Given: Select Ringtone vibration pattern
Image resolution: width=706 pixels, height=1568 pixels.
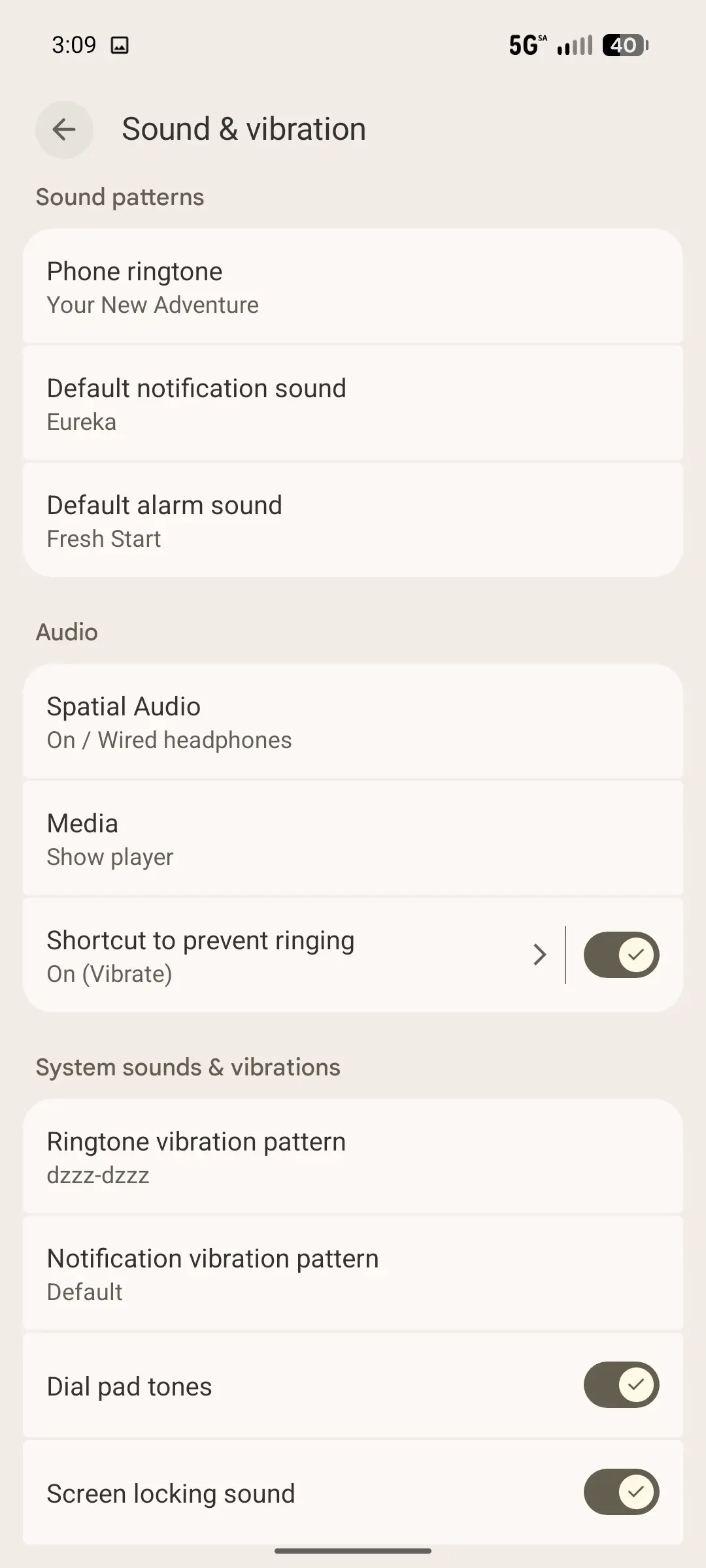Looking at the screenshot, I should pyautogui.click(x=353, y=1157).
